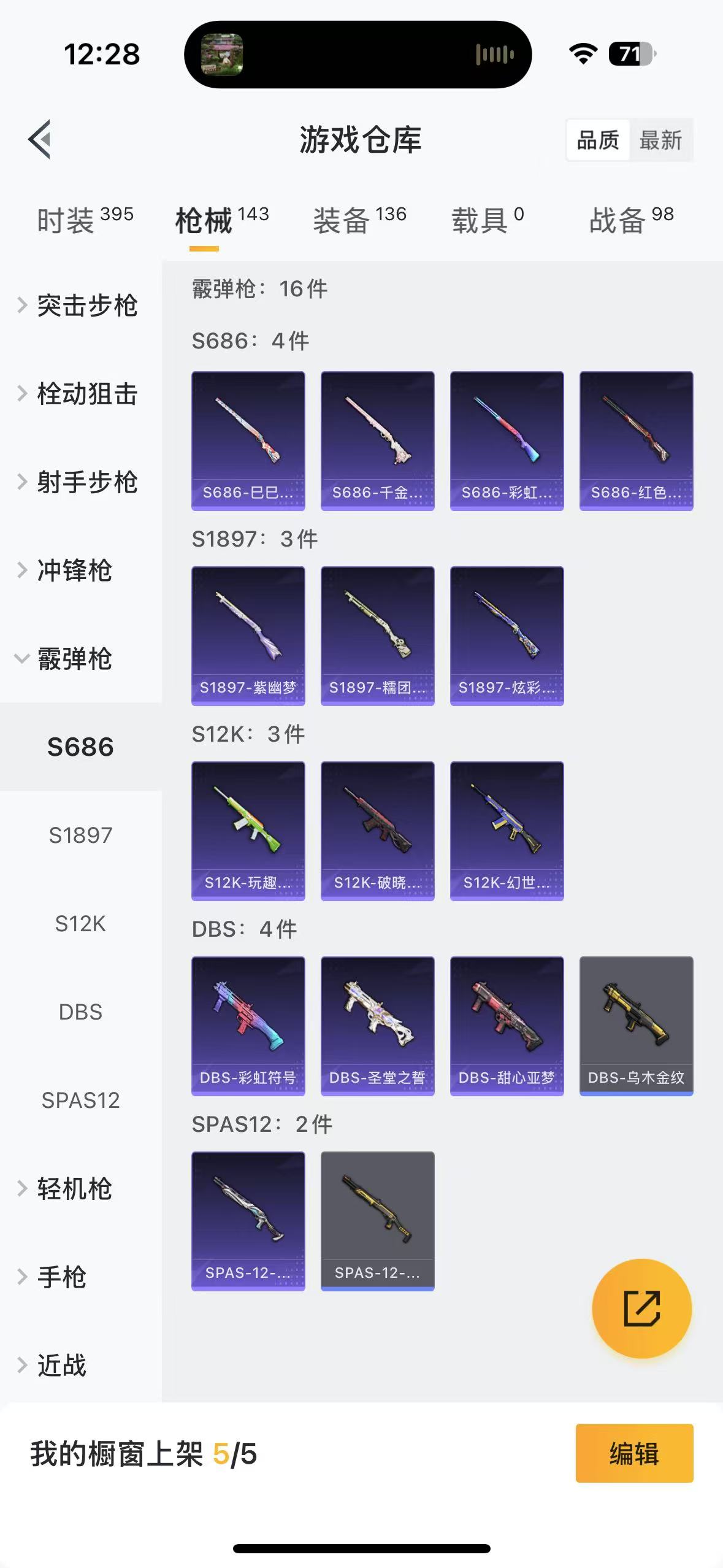Image resolution: width=723 pixels, height=1568 pixels.
Task: Tap the orange share floating button
Action: 641,1309
